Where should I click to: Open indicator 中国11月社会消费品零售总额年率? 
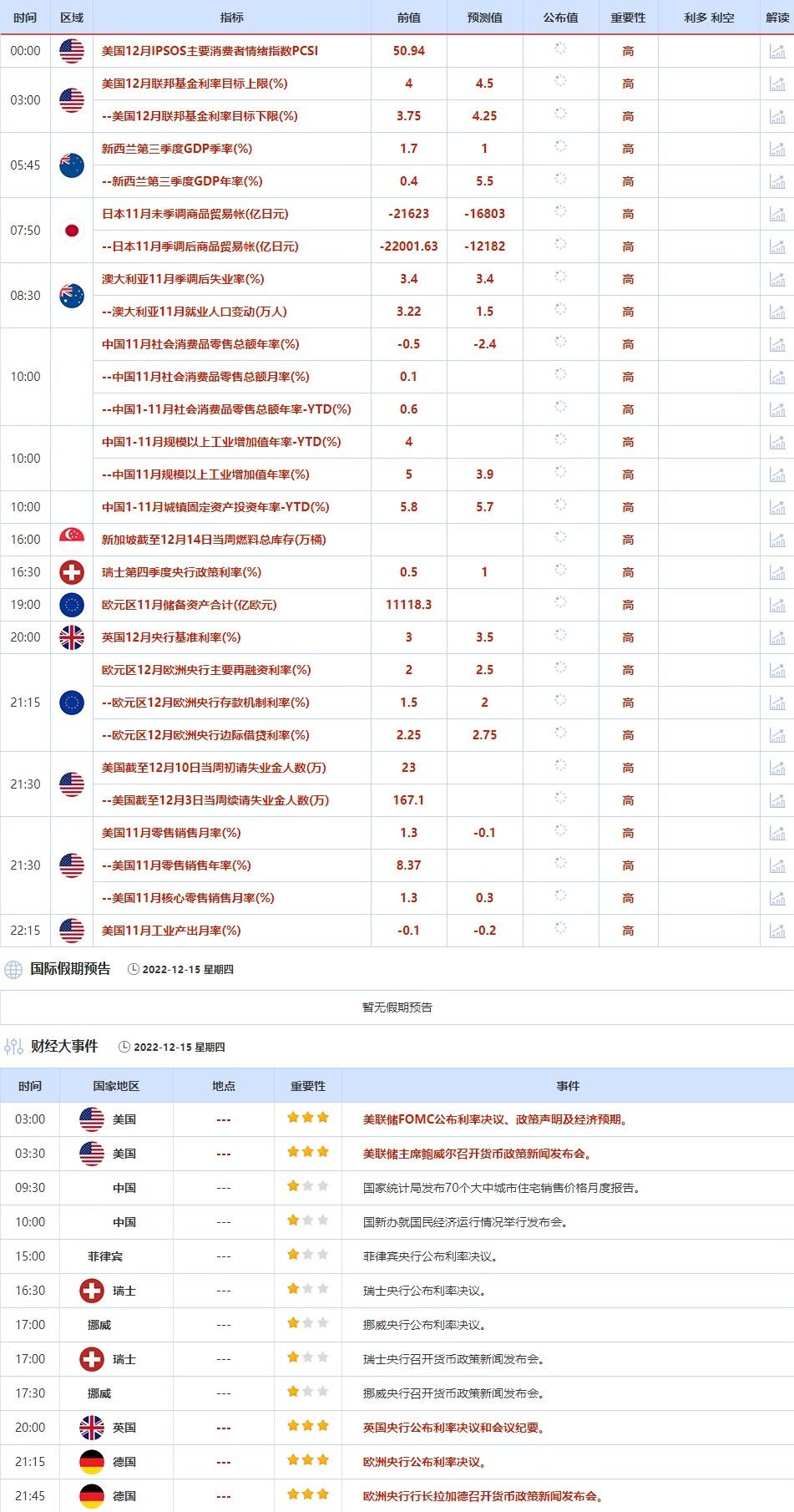click(200, 344)
